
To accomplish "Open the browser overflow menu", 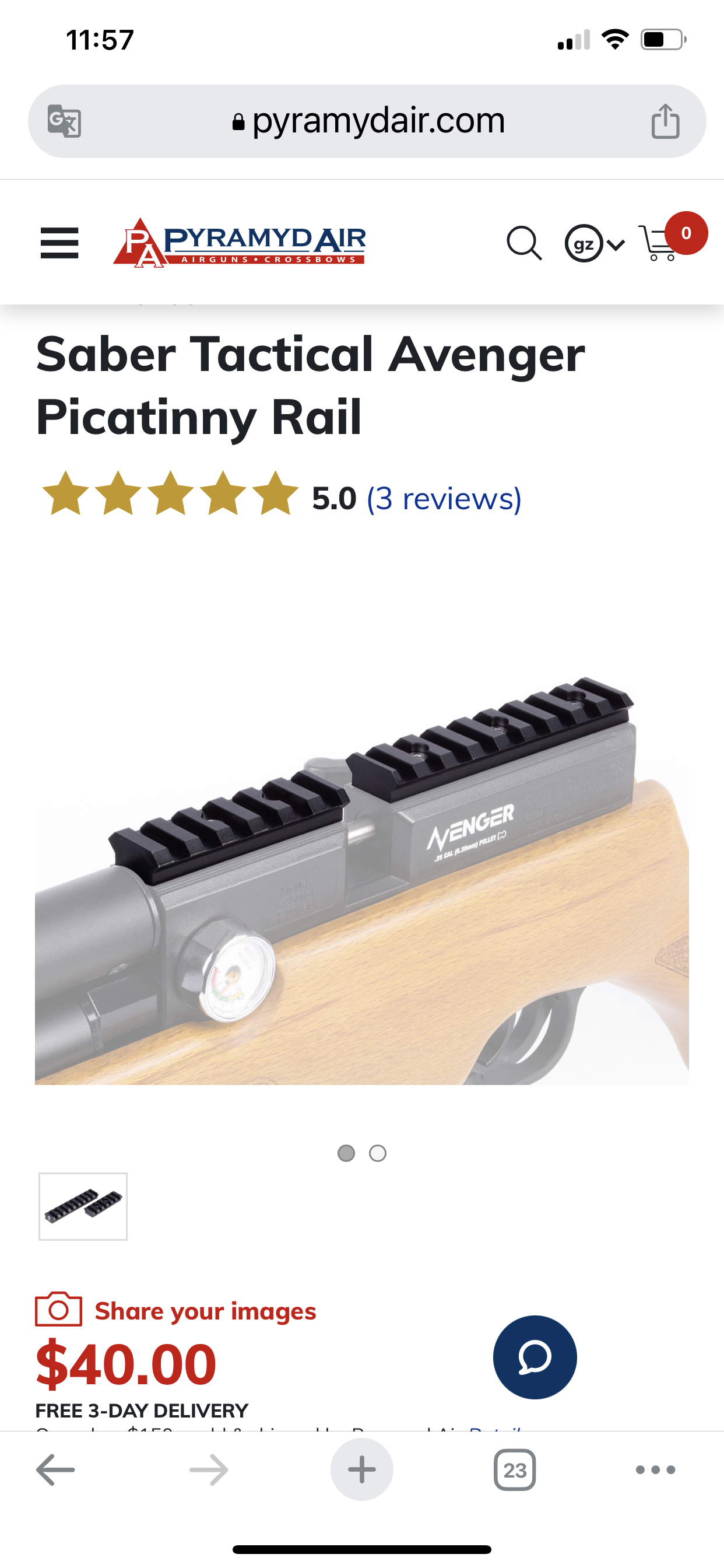I will (x=655, y=1469).
